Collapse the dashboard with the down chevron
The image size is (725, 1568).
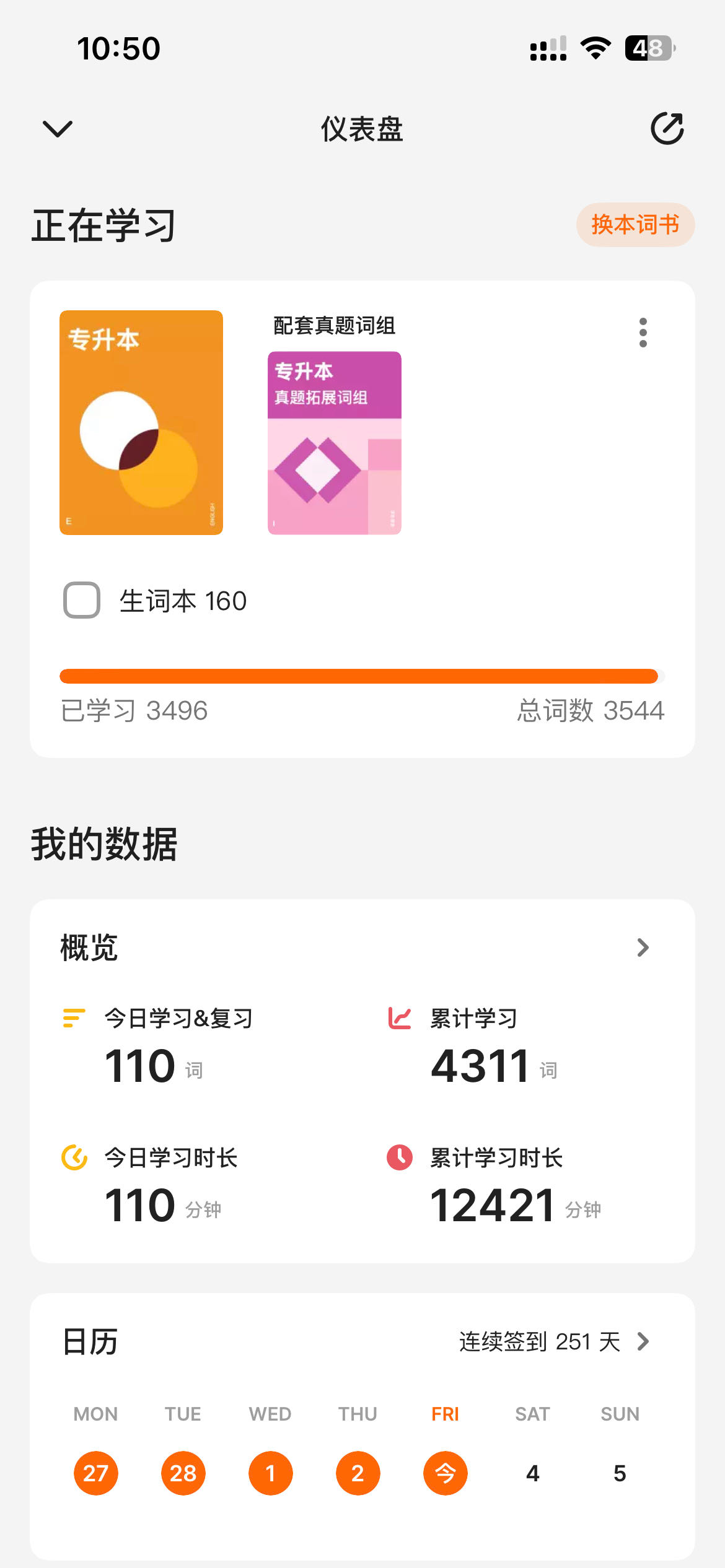click(58, 129)
